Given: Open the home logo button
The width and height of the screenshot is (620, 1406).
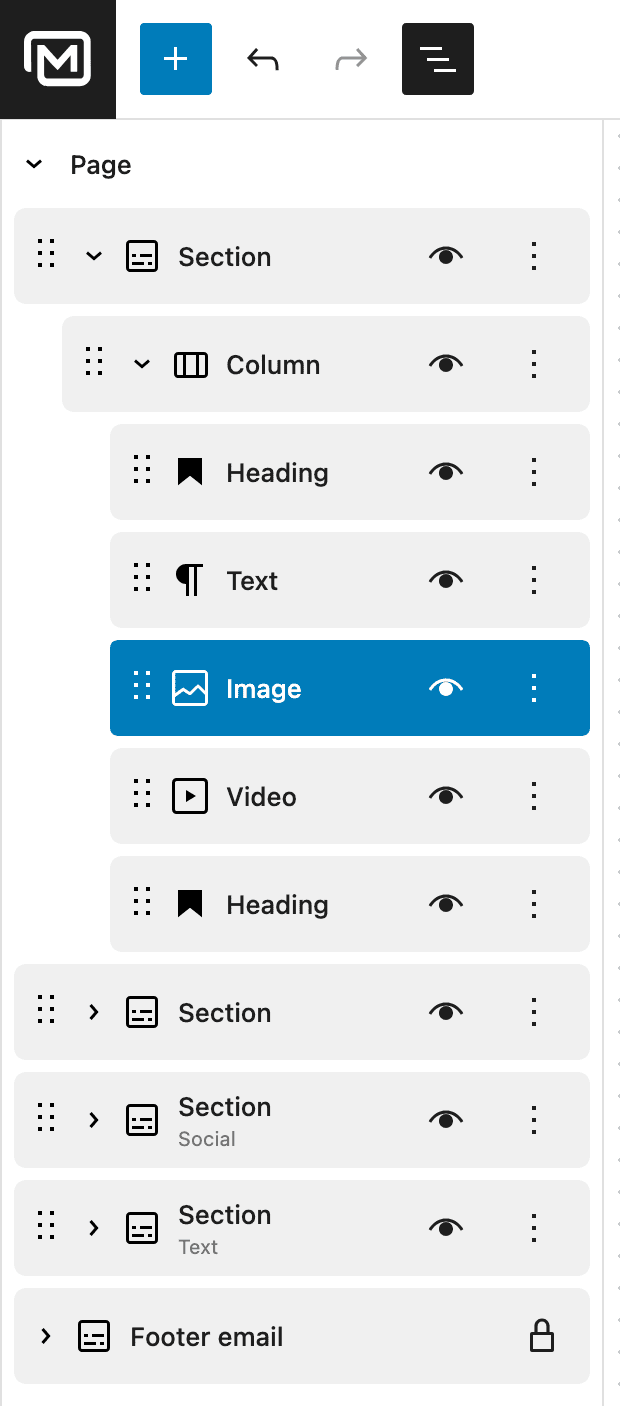Looking at the screenshot, I should (58, 59).
